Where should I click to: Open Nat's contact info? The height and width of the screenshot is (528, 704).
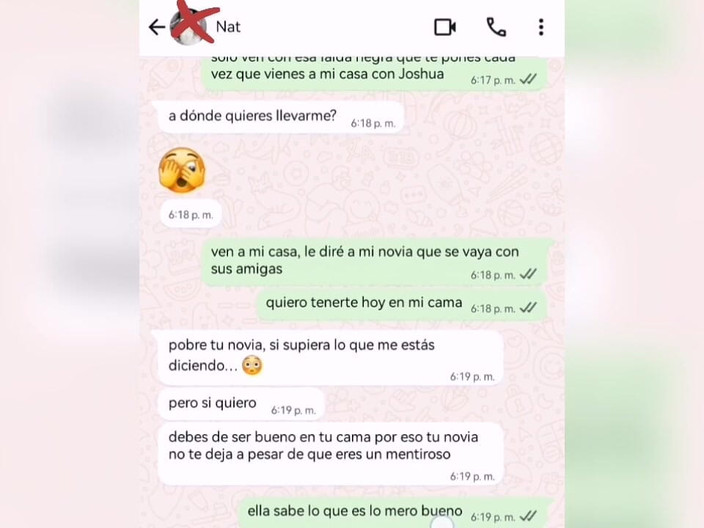[x=228, y=27]
